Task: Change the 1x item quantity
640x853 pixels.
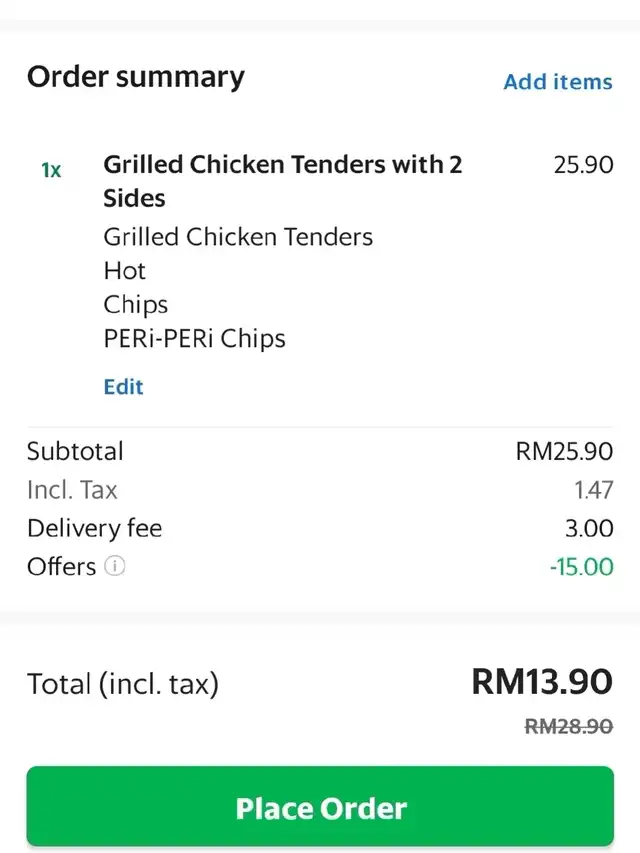Action: (51, 171)
